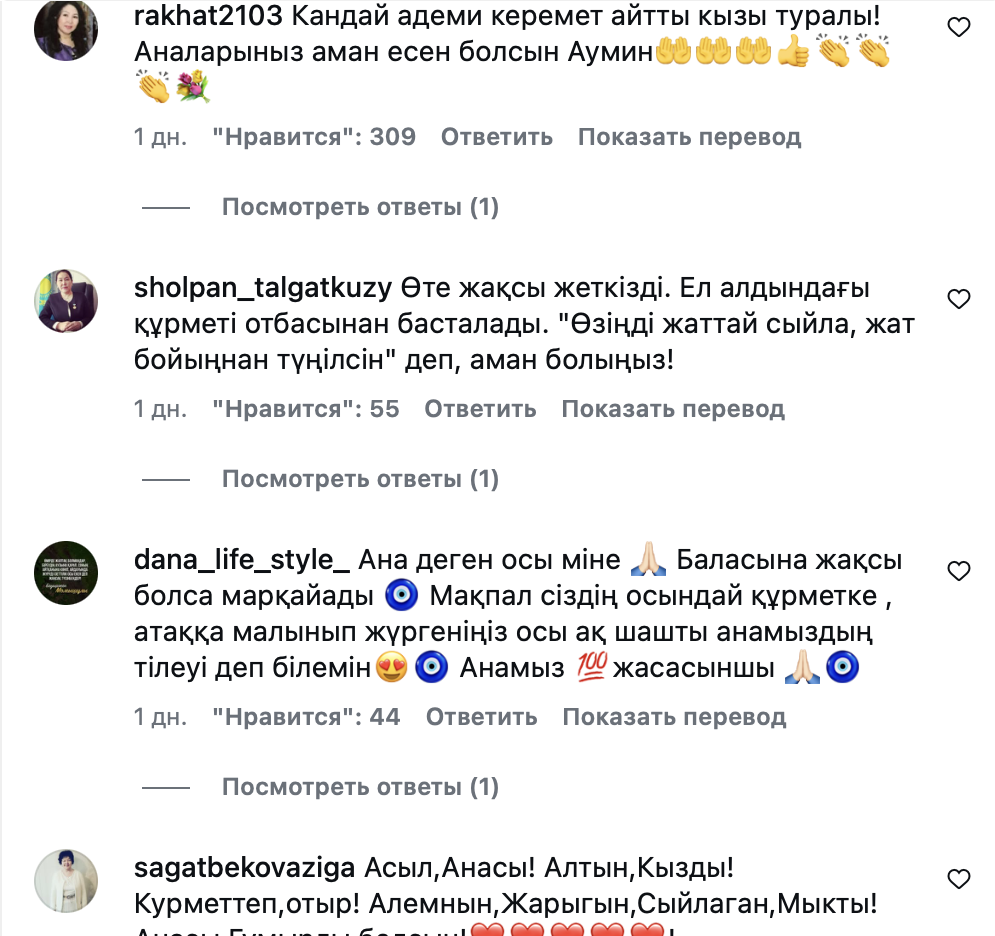Open sagatbekovaziga's profile avatar
The image size is (995, 936).
tap(66, 881)
